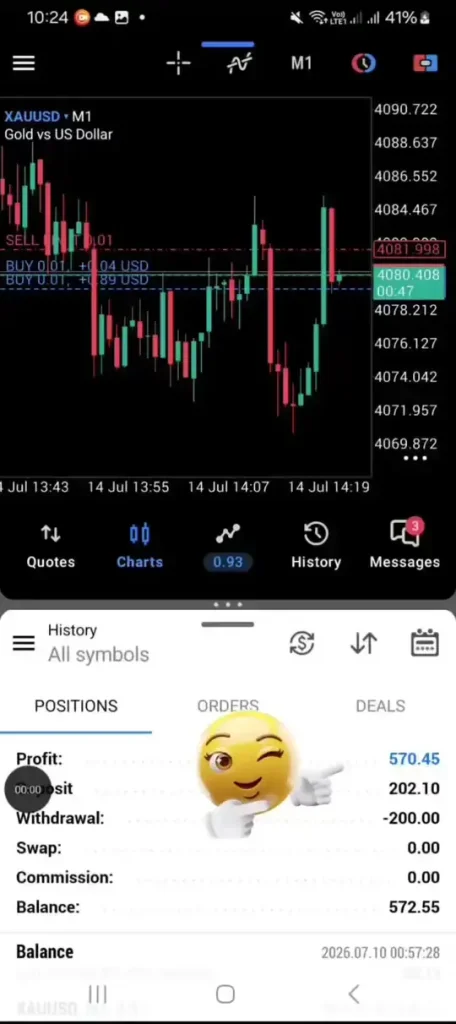
Task: Open Messages with 3 unread
Action: point(404,547)
